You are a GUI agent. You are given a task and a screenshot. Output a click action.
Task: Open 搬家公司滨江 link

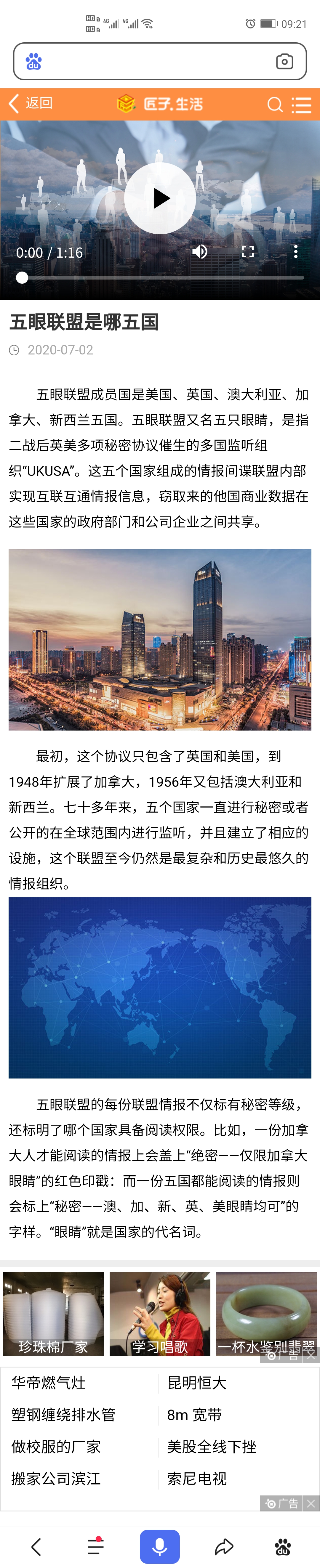tap(56, 1479)
